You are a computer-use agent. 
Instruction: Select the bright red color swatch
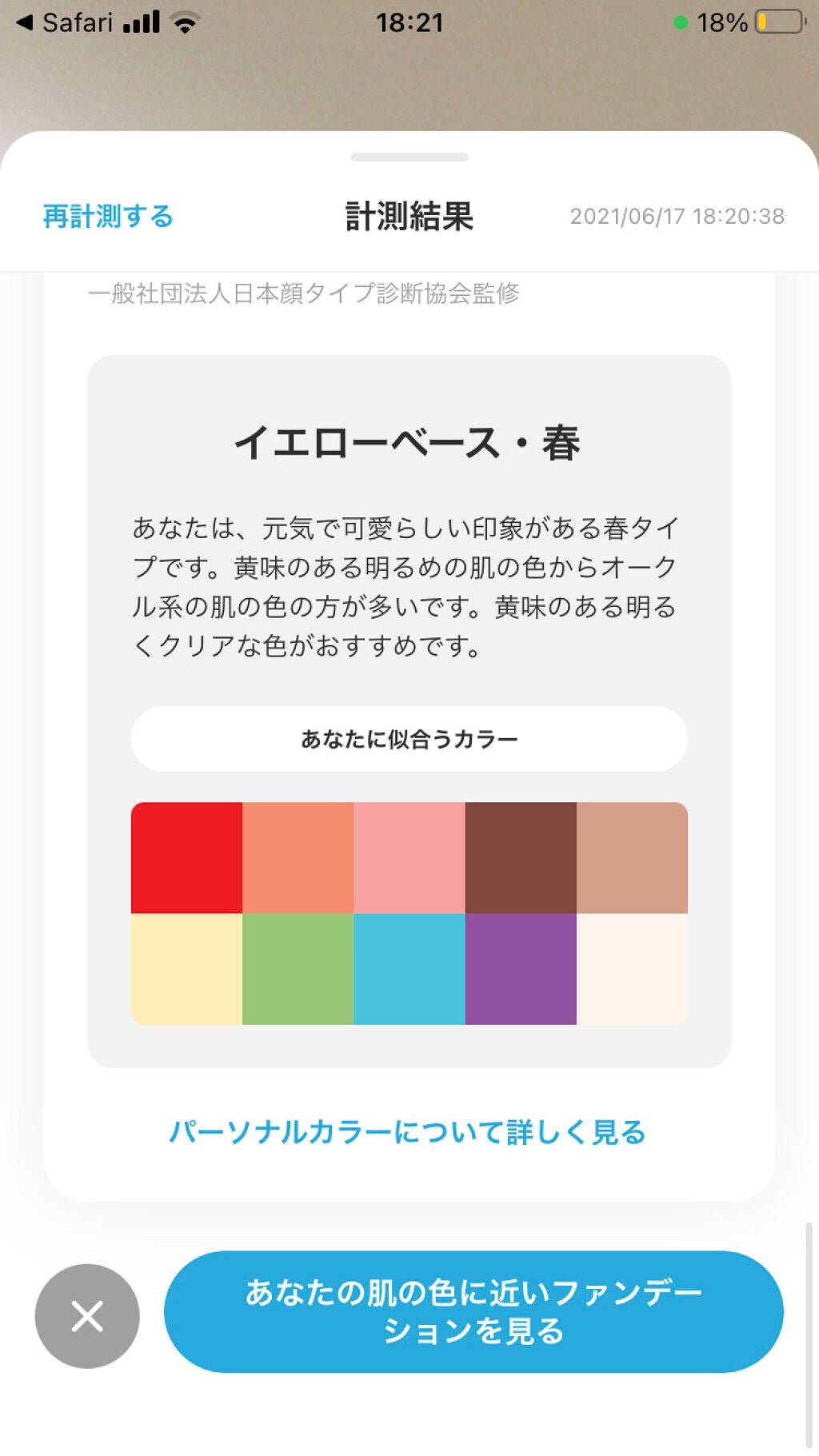point(187,857)
